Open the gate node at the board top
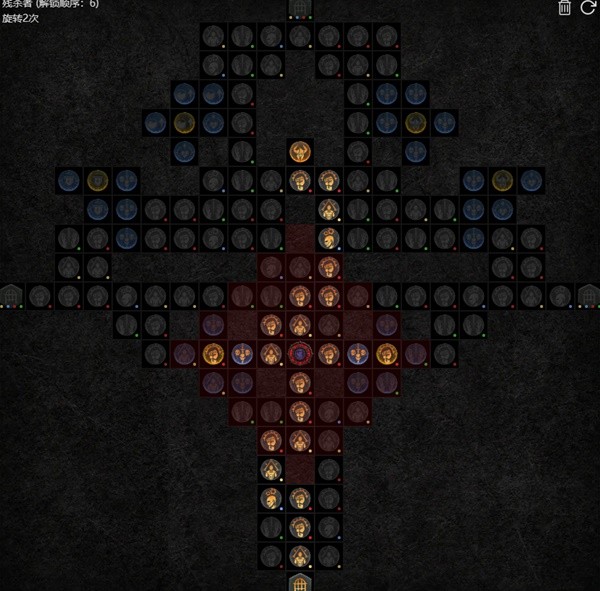This screenshot has height=591, width=600. coord(299,8)
